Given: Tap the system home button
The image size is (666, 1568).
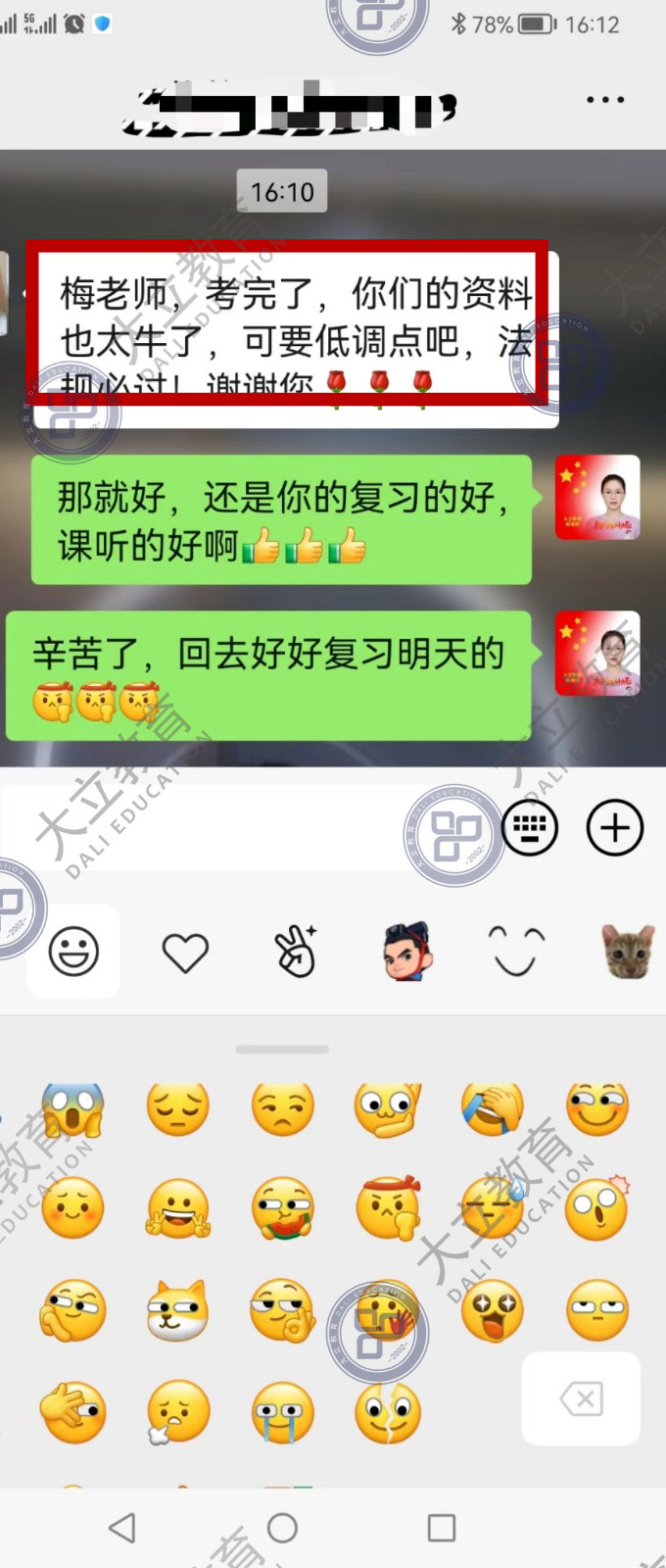Looking at the screenshot, I should 282,1527.
